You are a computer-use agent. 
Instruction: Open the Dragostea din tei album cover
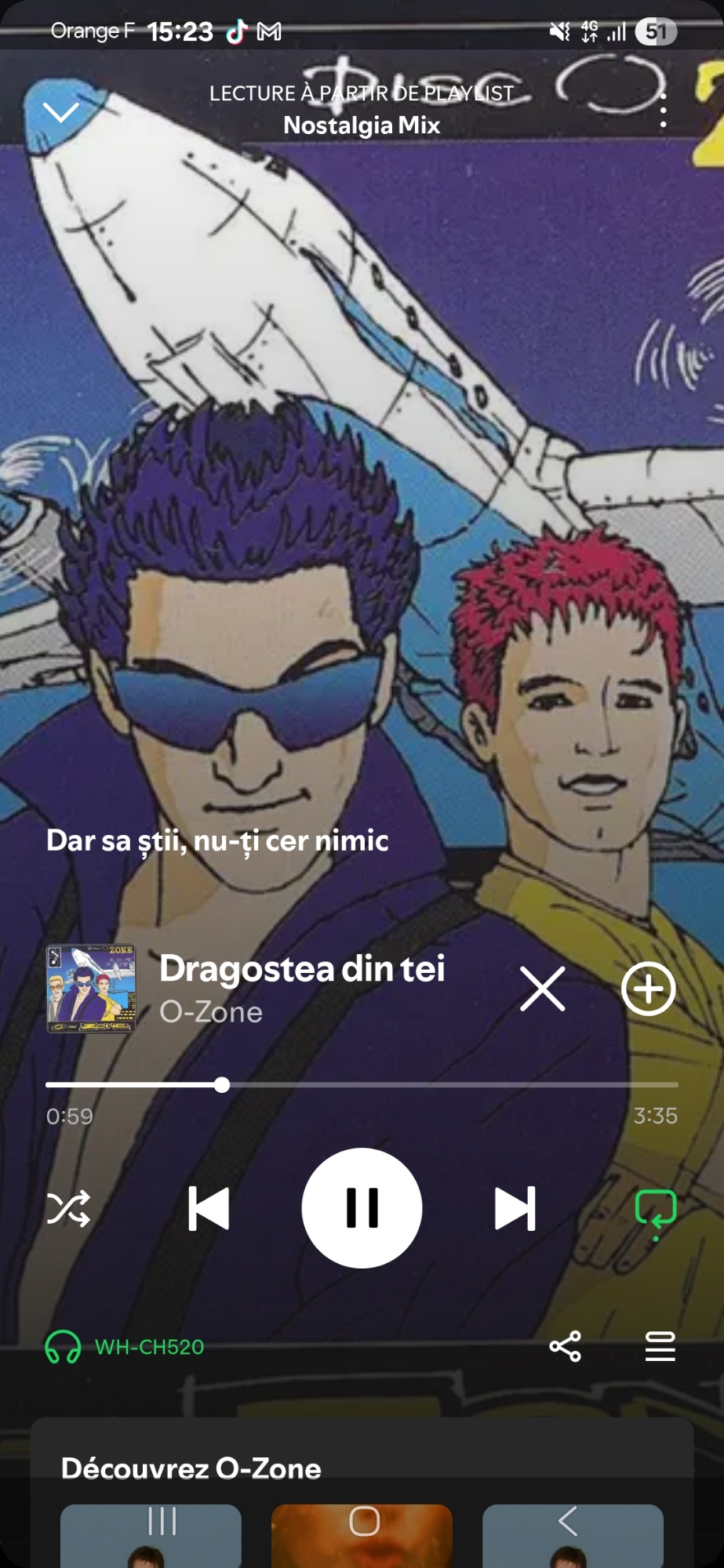[x=91, y=989]
